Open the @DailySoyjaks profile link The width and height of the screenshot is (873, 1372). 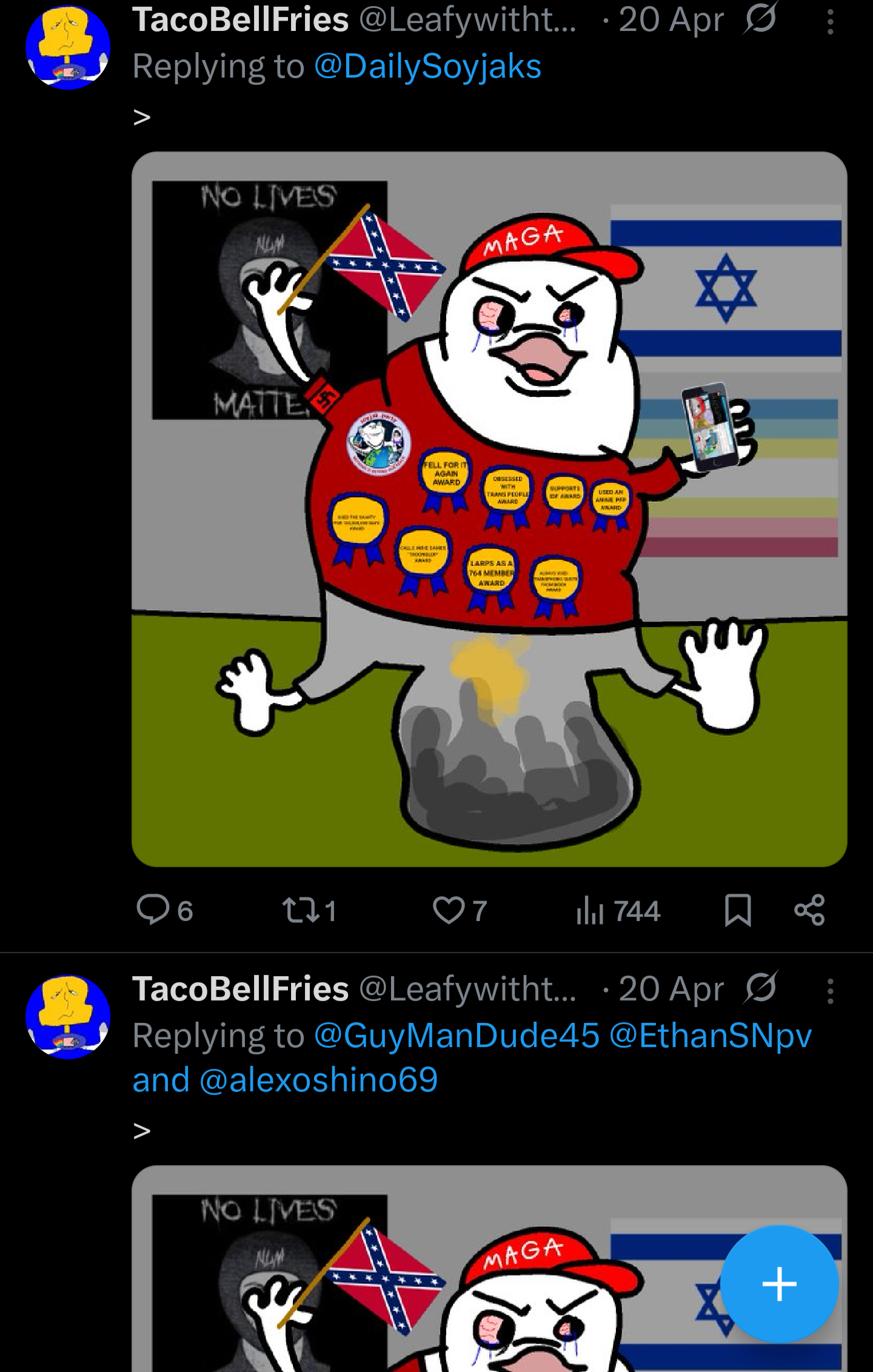[427, 67]
